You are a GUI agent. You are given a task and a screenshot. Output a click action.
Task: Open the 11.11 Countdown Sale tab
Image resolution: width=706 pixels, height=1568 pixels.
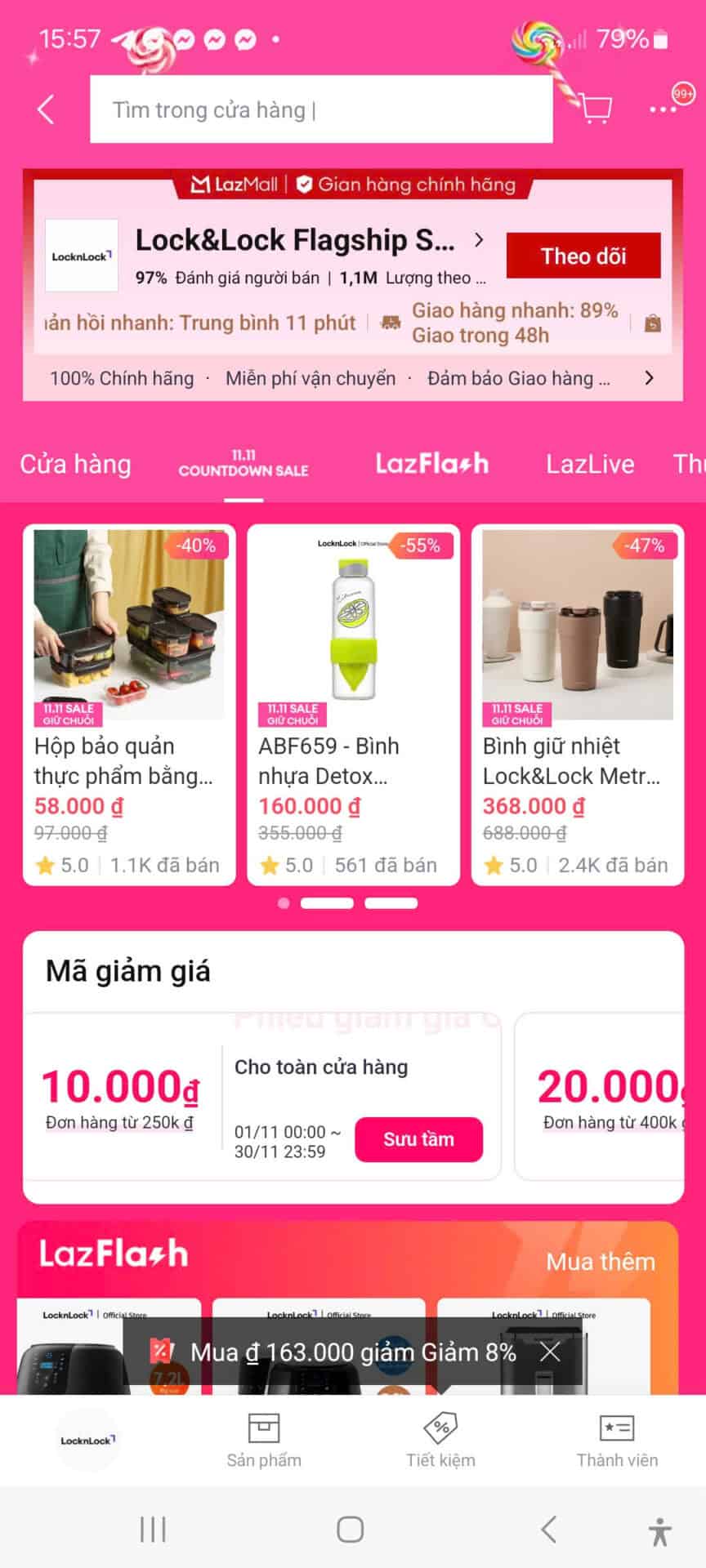pyautogui.click(x=243, y=464)
